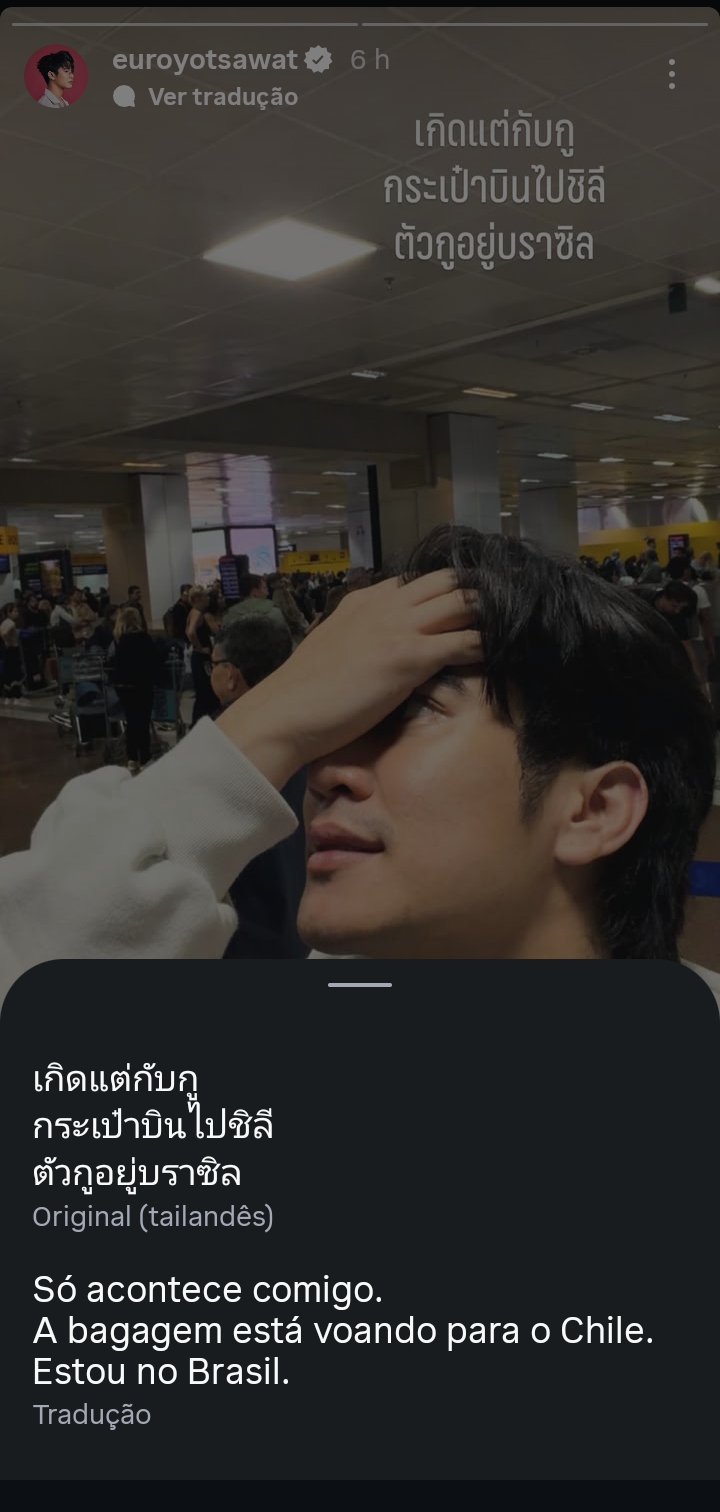Viewport: 720px width, 1512px height.
Task: Open euroyotsawat's profile picture
Action: 56,76
